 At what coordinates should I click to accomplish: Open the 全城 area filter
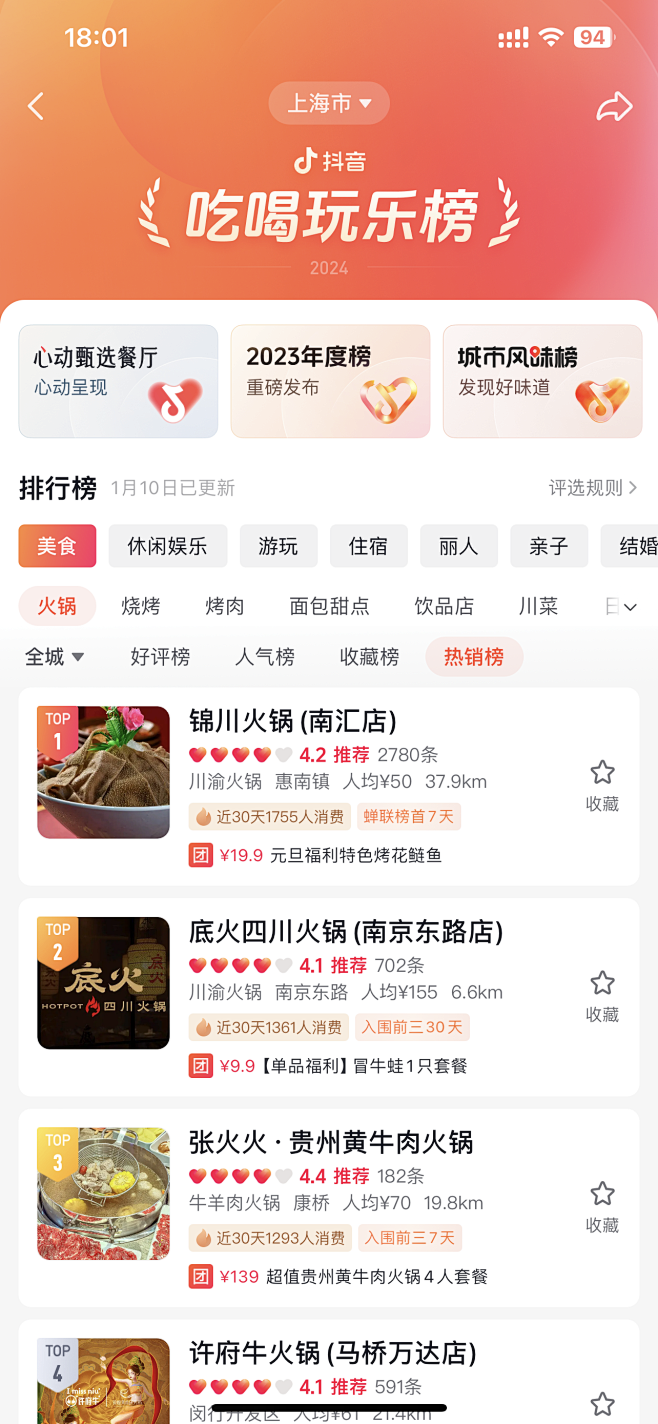click(x=55, y=657)
